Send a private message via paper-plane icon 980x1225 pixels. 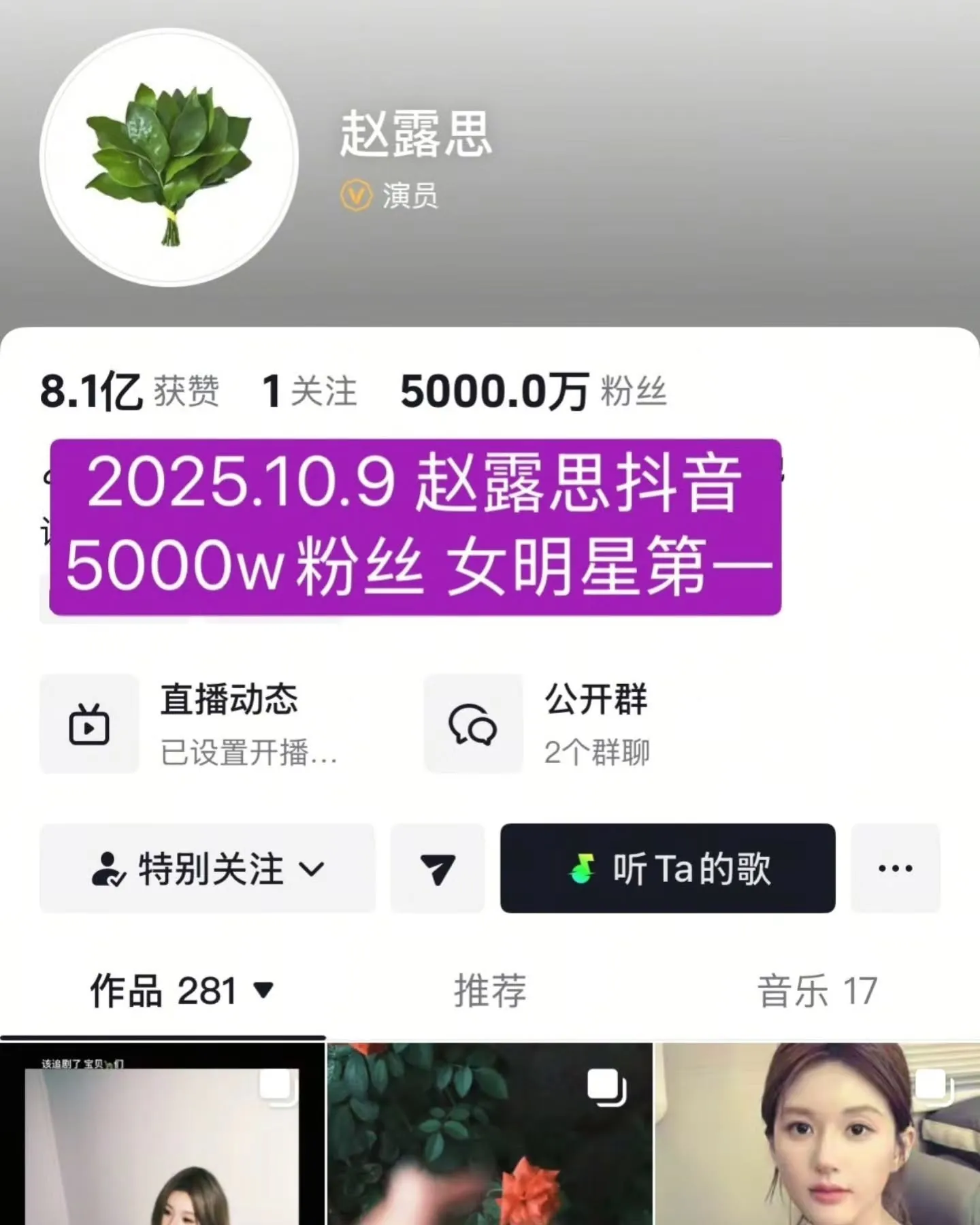click(x=438, y=868)
